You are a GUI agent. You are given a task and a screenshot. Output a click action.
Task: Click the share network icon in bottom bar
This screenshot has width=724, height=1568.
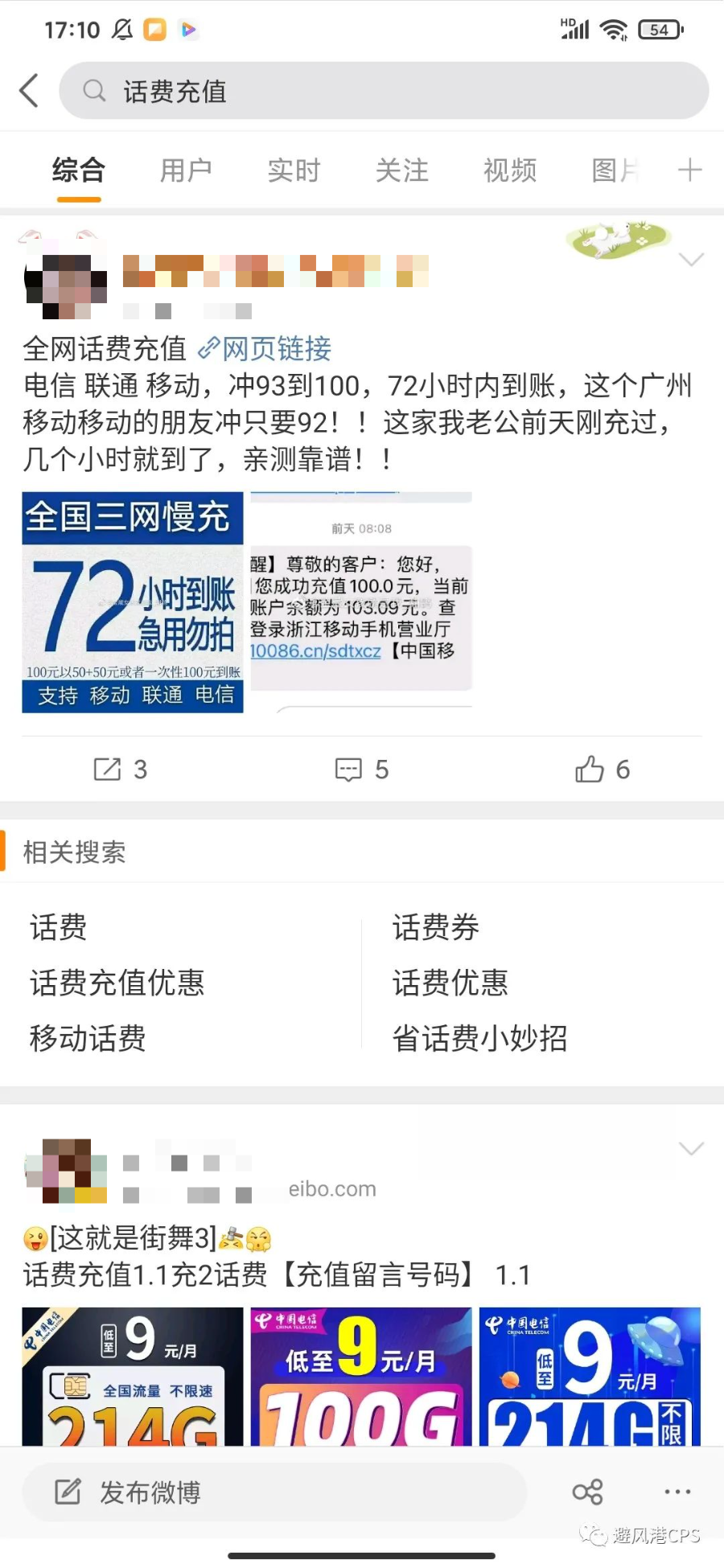click(x=589, y=1492)
